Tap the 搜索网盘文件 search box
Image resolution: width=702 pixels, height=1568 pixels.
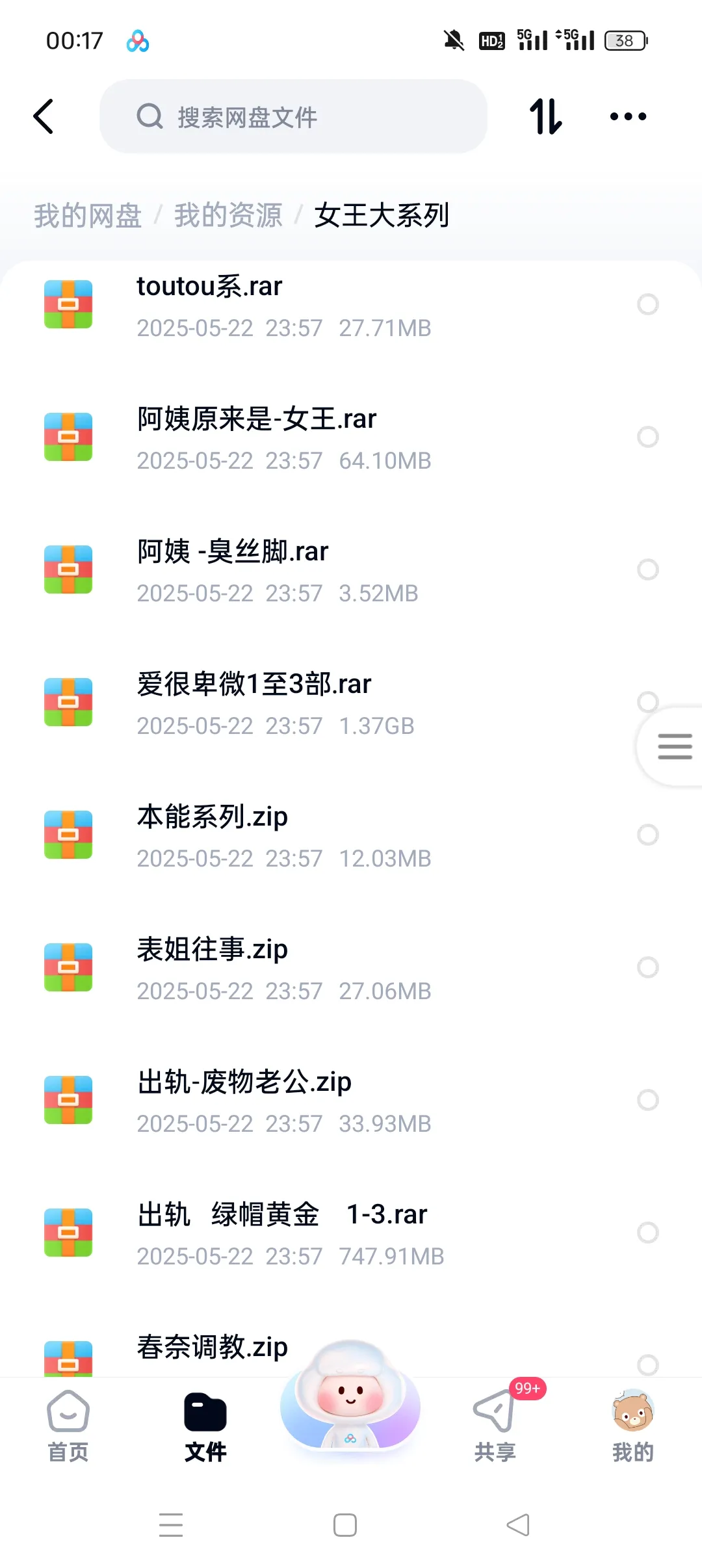292,117
